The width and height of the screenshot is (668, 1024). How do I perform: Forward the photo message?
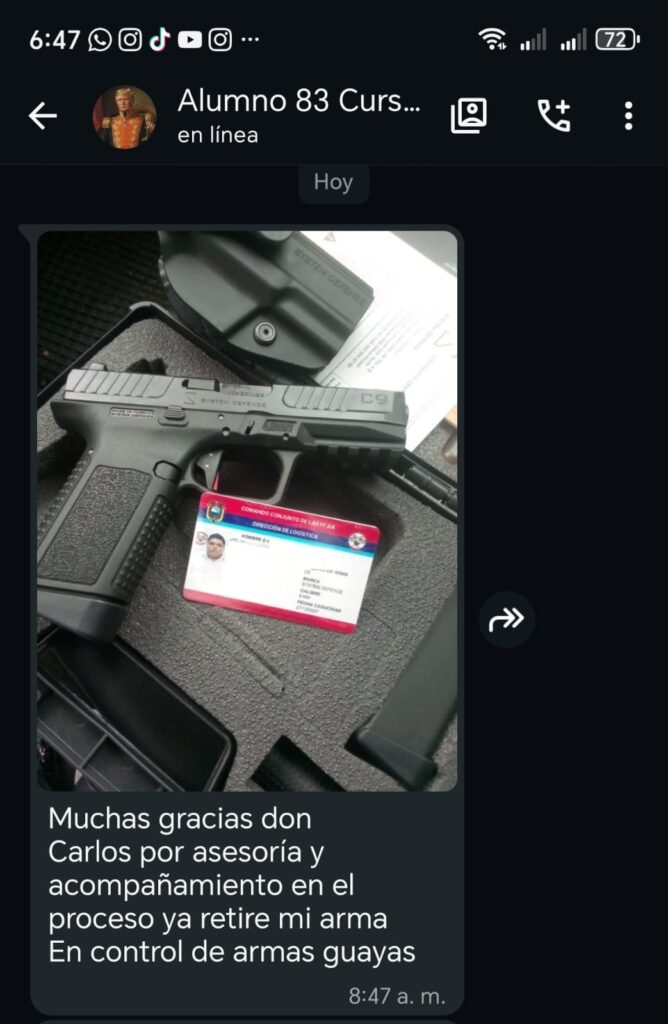click(506, 620)
